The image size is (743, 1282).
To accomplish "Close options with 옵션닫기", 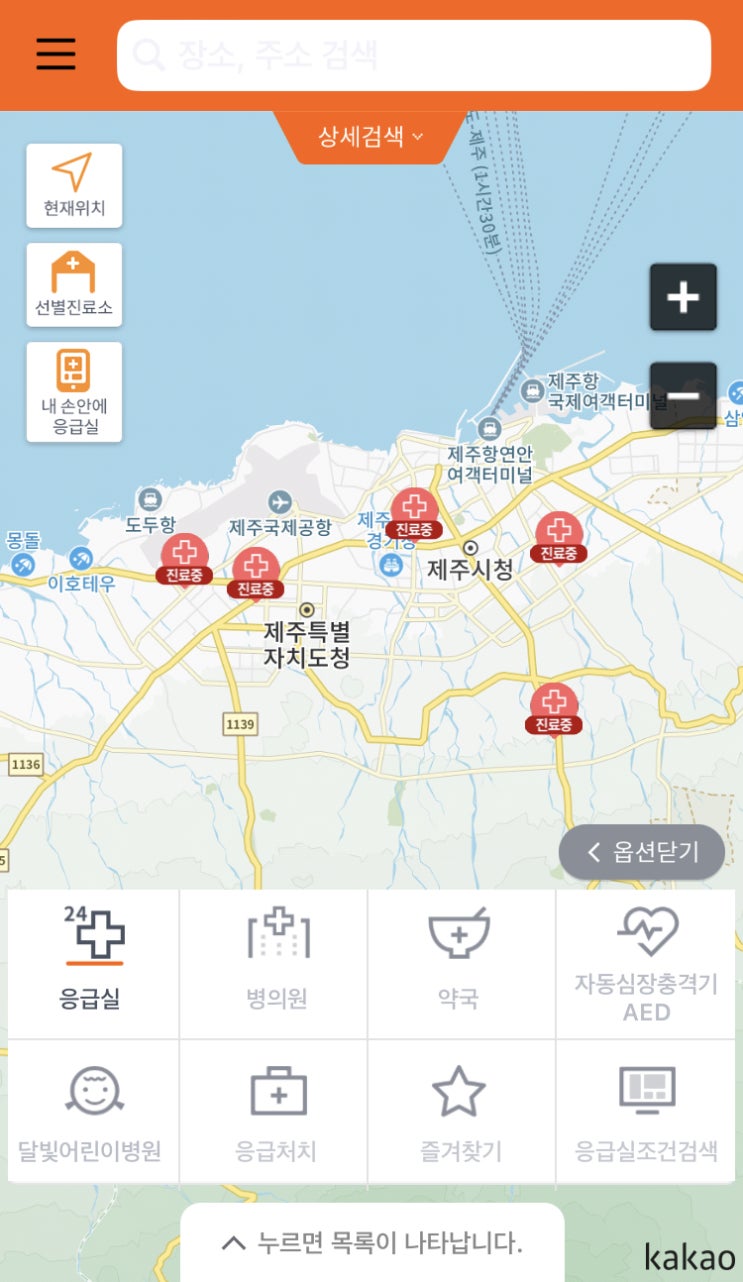I will [642, 852].
